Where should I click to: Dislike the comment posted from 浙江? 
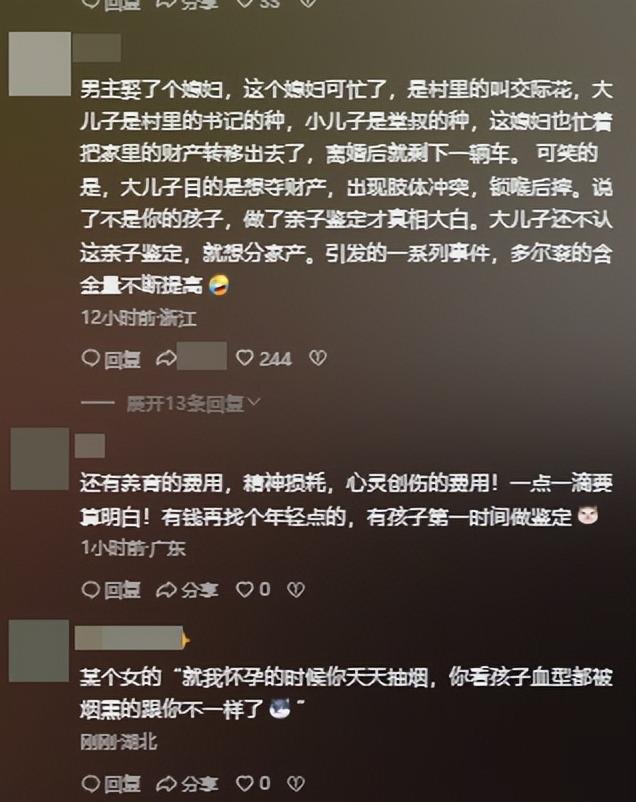coord(317,358)
